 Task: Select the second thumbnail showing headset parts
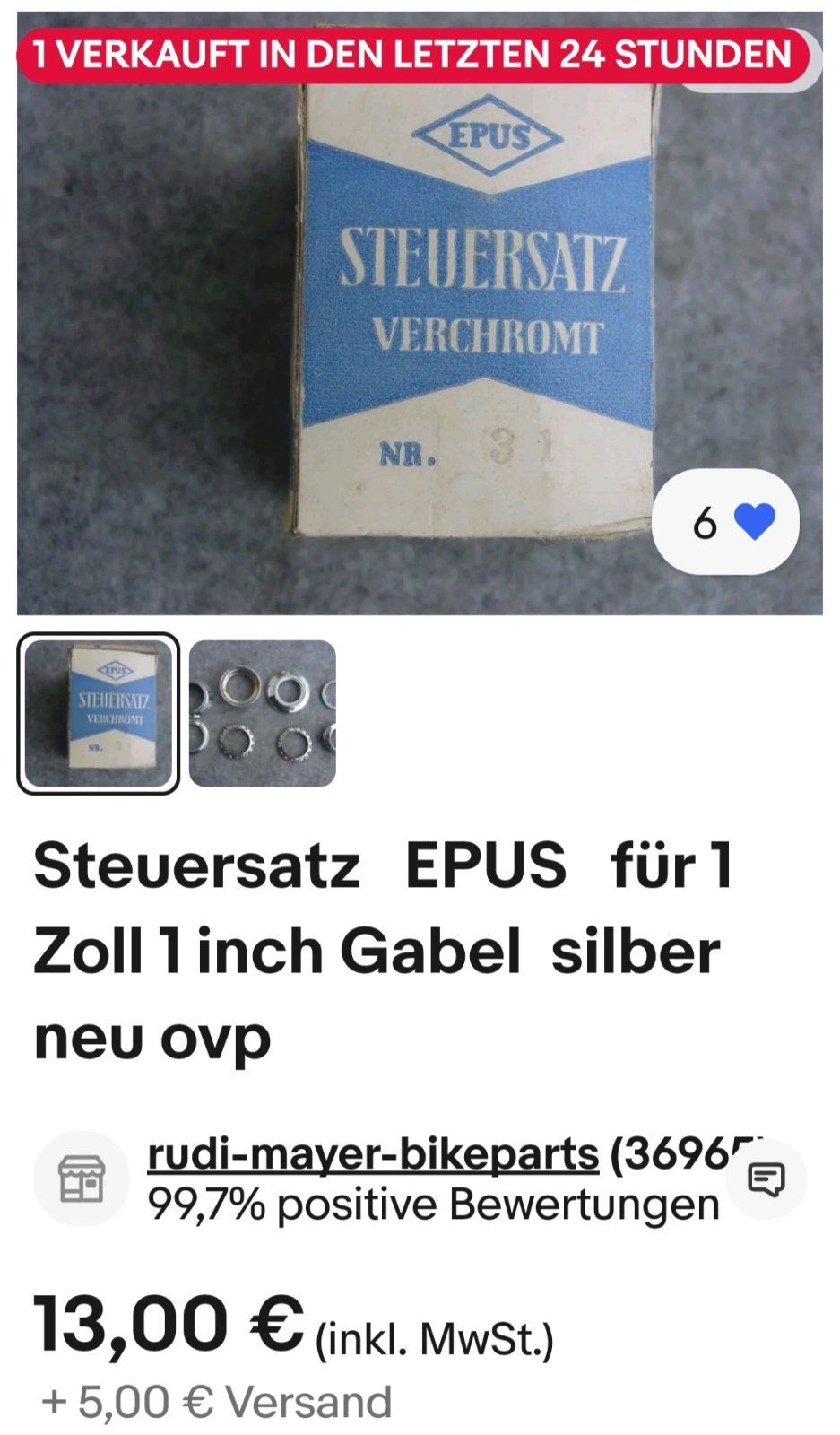click(x=262, y=713)
